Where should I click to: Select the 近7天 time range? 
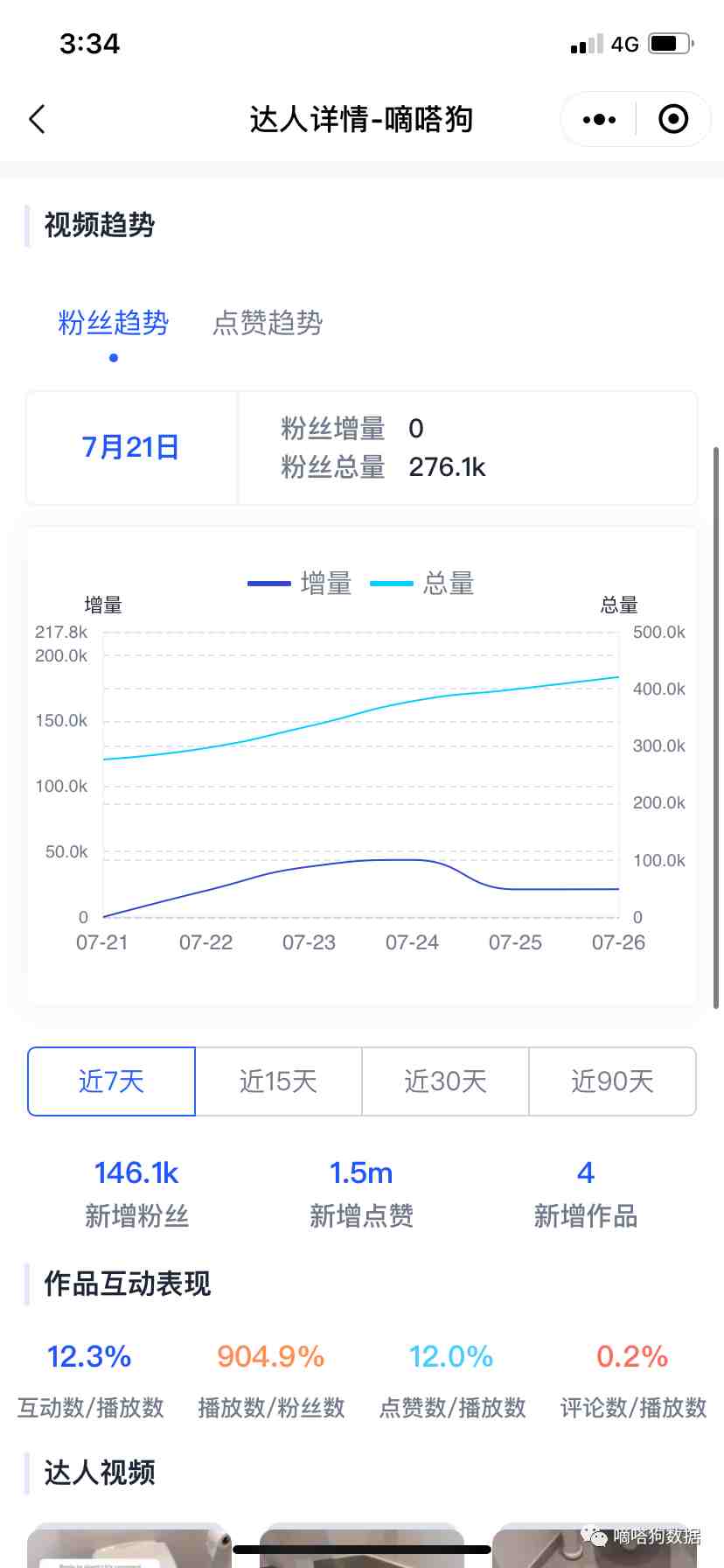(111, 1081)
